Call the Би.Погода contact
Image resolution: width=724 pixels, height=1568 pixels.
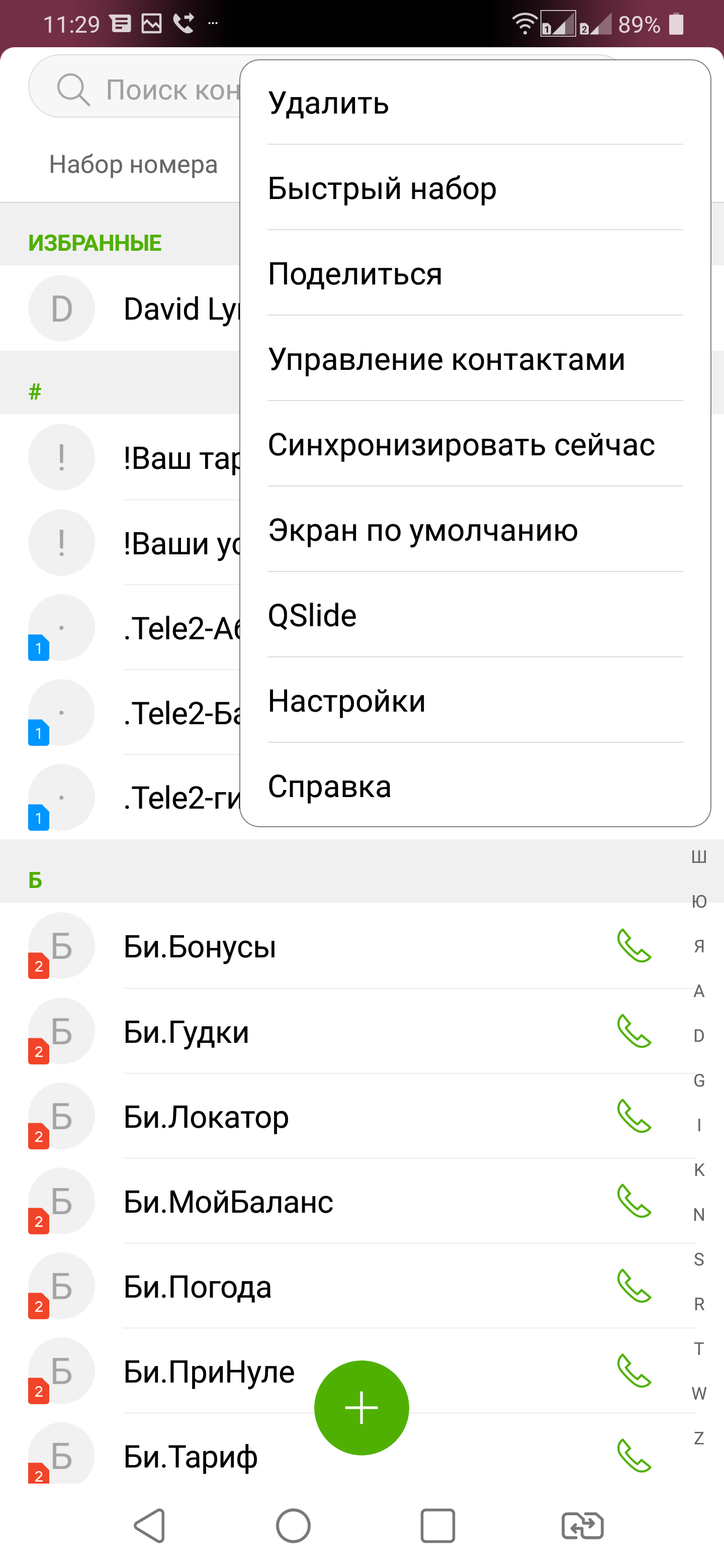pos(634,1286)
